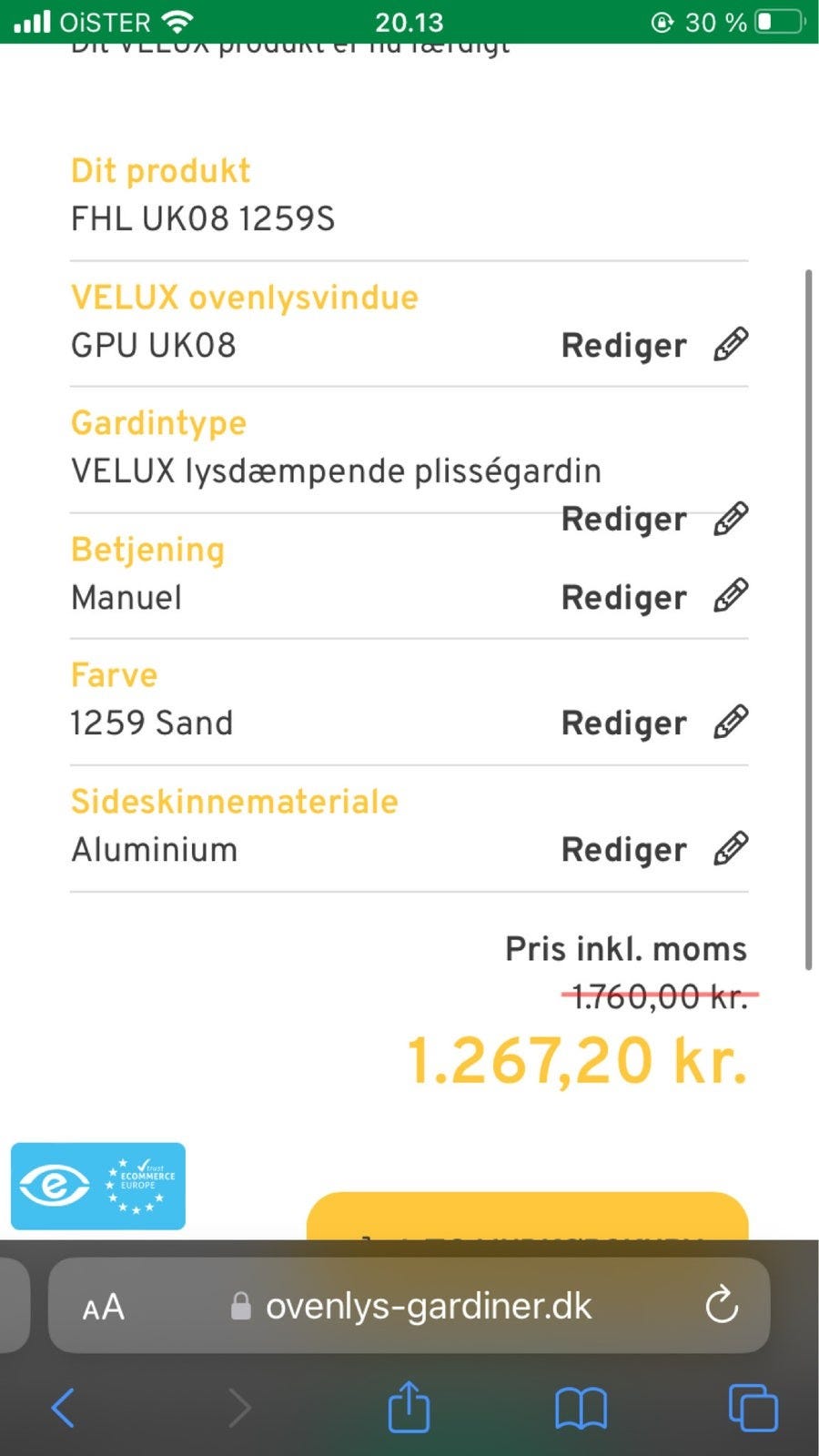The width and height of the screenshot is (819, 1456).
Task: Edit the VELUX ovenlysvindue GPU UK08 selection
Action: point(653,346)
